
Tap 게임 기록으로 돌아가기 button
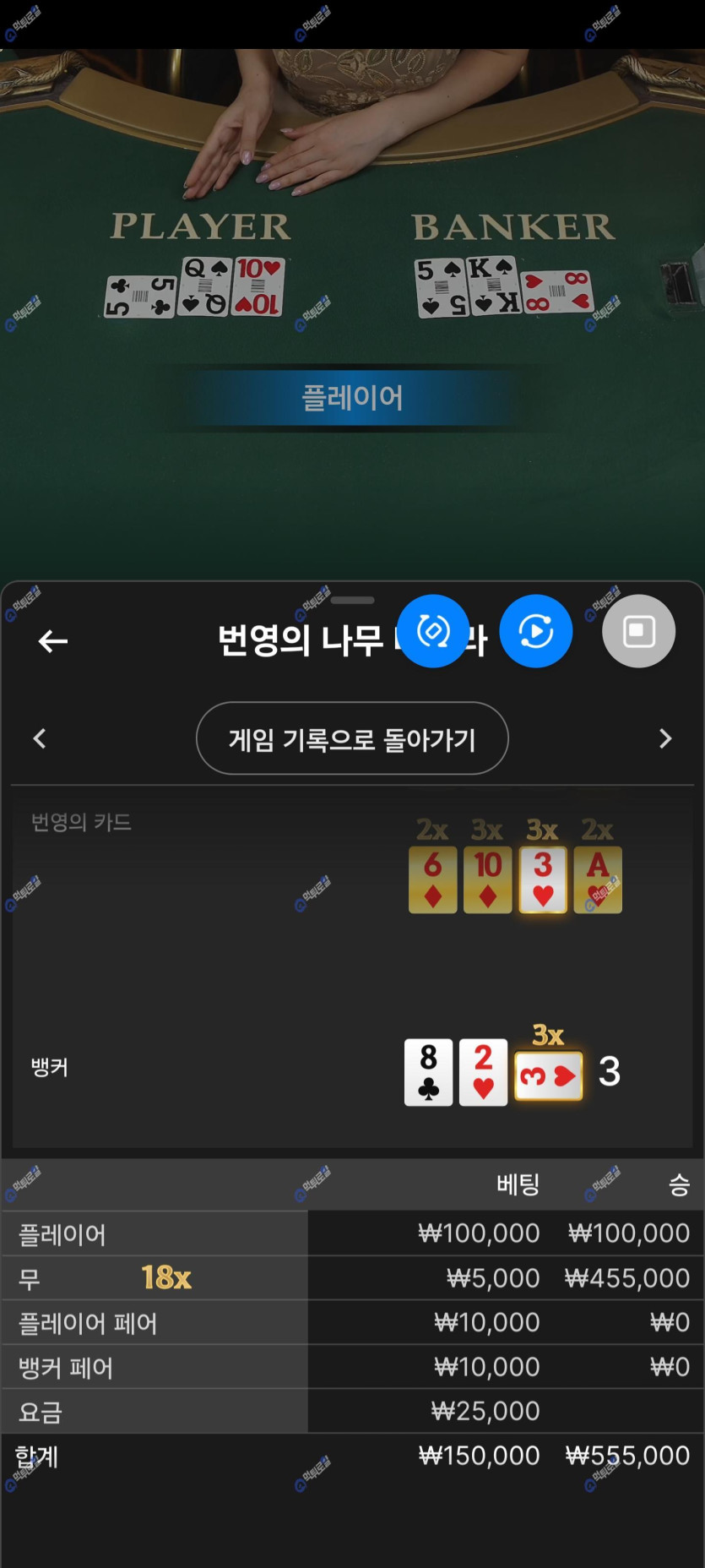[x=352, y=738]
